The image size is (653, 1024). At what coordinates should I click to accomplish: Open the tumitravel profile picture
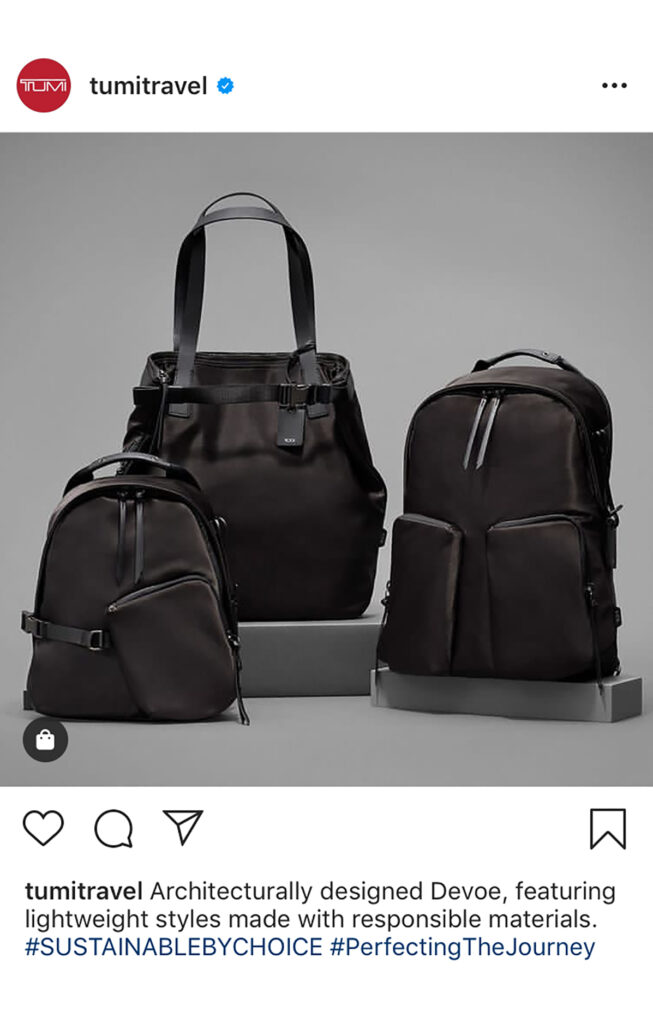point(44,86)
